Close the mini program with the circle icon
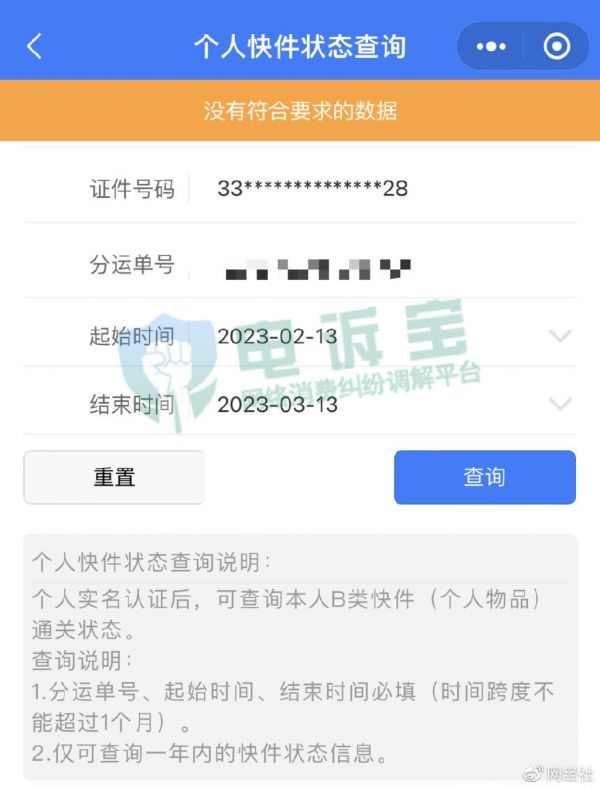Image resolution: width=600 pixels, height=788 pixels. [556, 46]
